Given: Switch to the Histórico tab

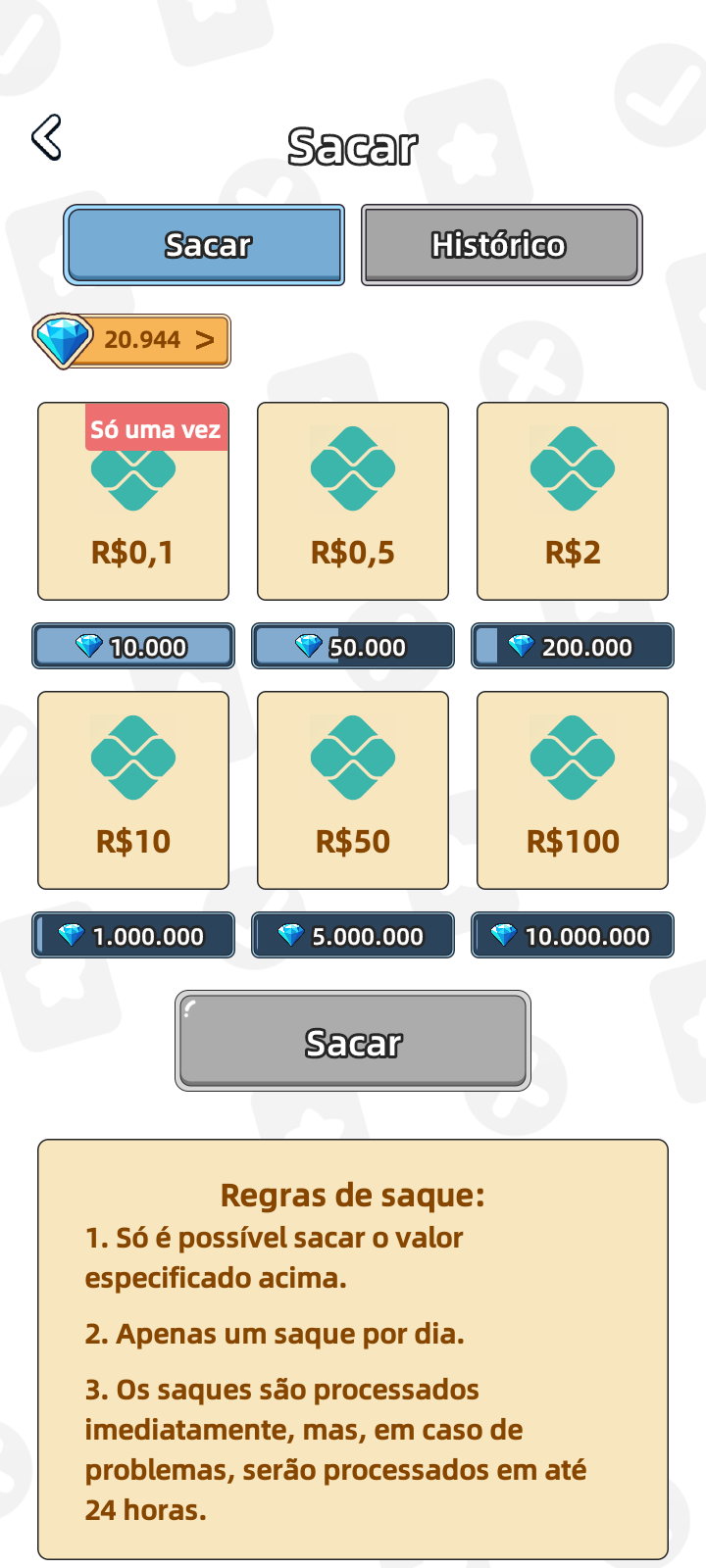Looking at the screenshot, I should pyautogui.click(x=501, y=245).
